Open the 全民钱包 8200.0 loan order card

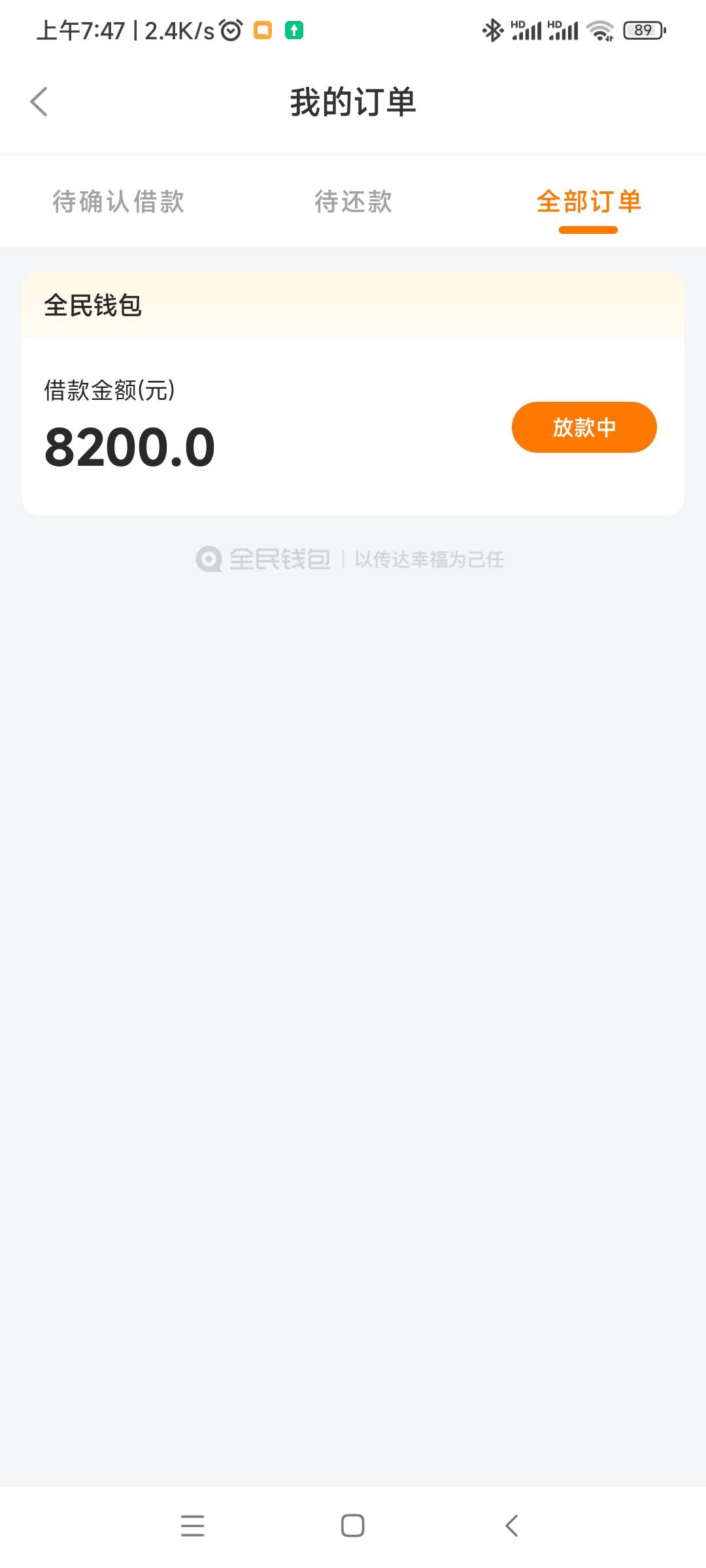point(353,393)
